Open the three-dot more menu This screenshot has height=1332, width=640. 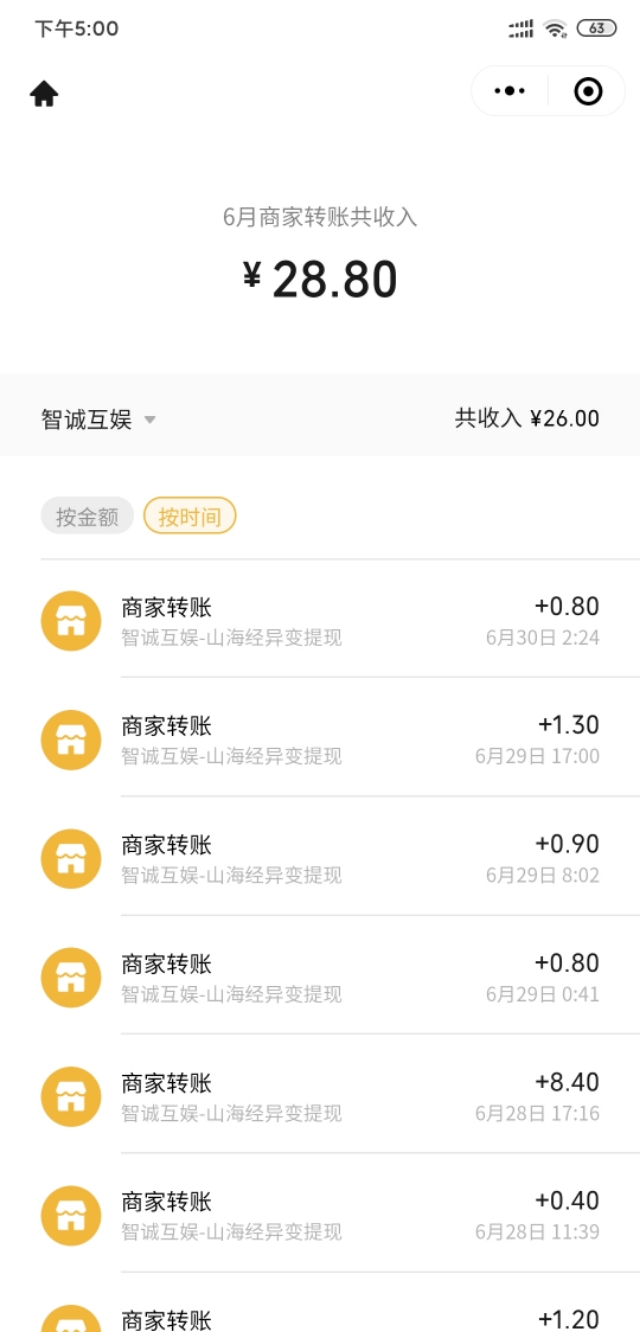510,92
